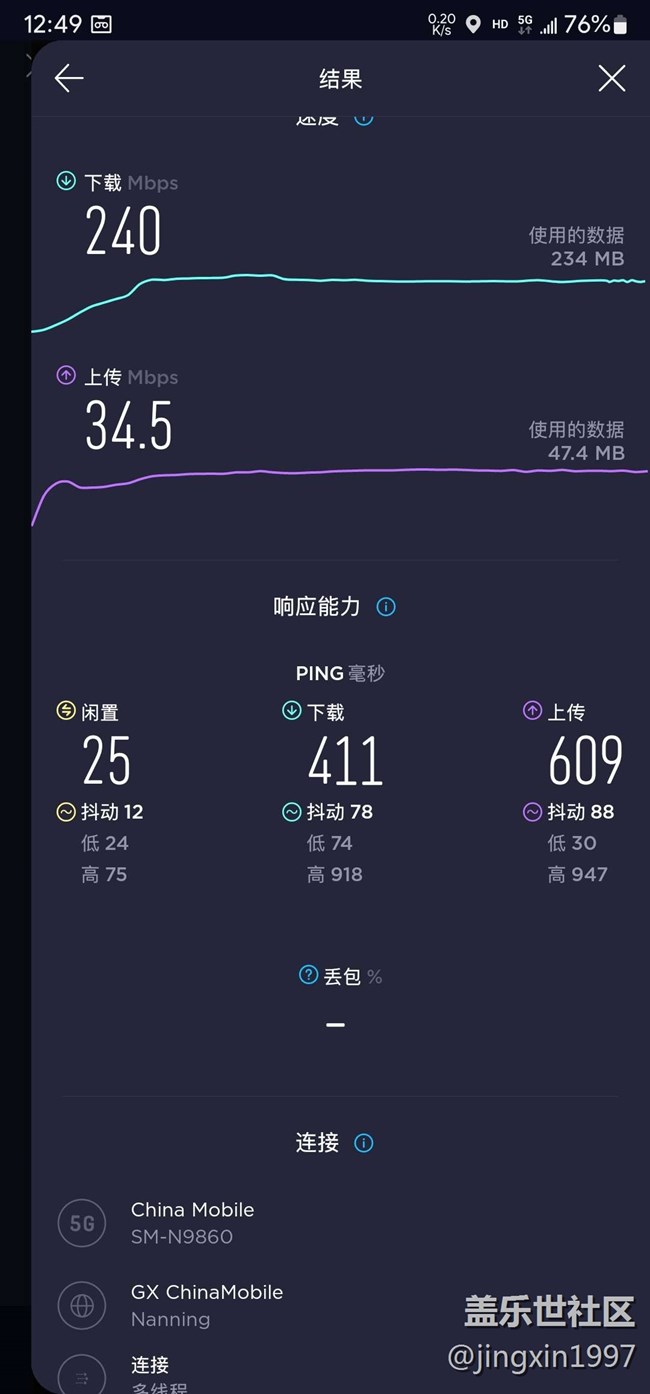Tap the help icon next to 丢包
Image resolution: width=650 pixels, height=1394 pixels.
tap(309, 974)
